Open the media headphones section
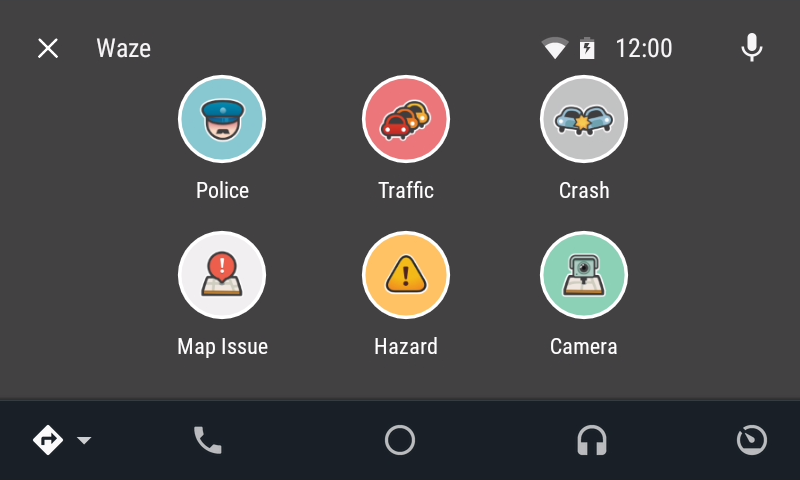 [x=592, y=440]
